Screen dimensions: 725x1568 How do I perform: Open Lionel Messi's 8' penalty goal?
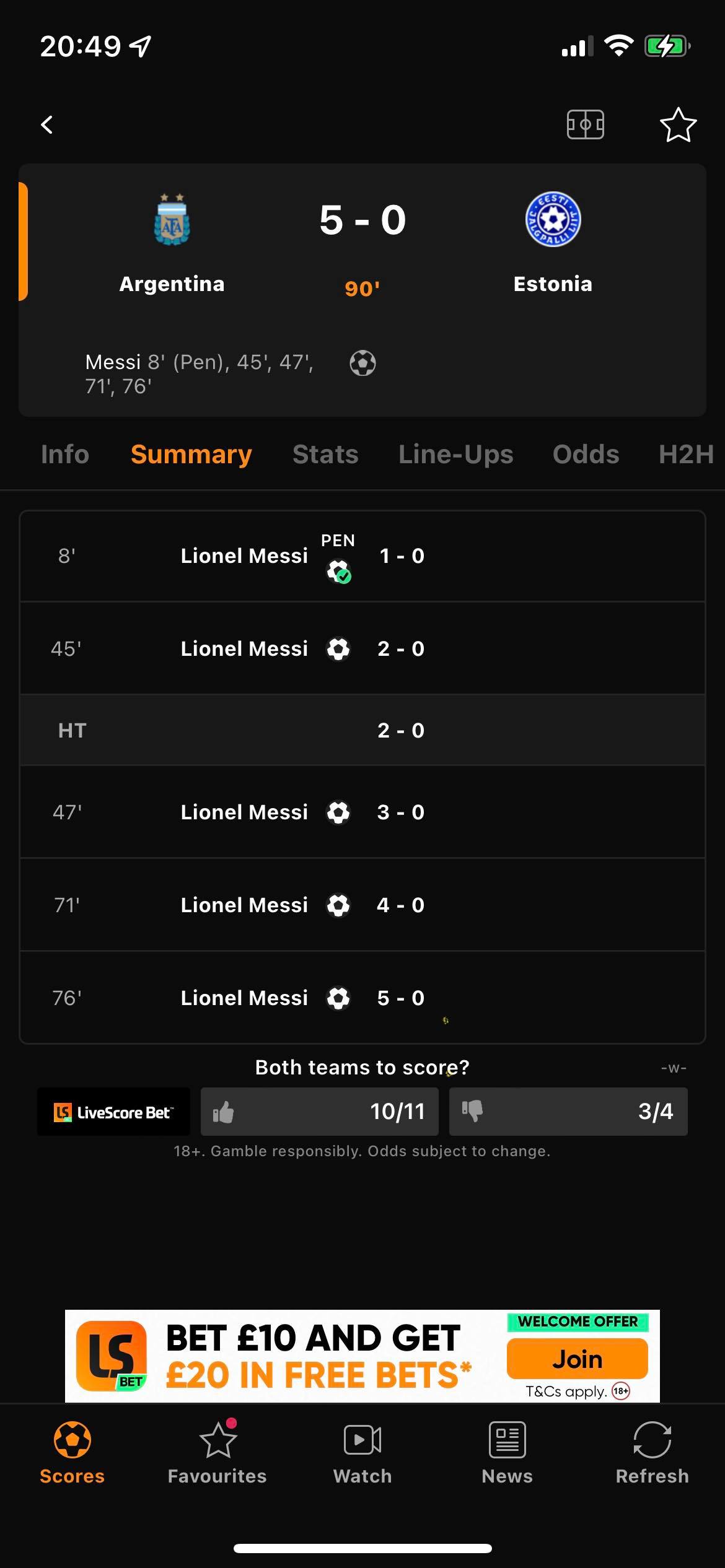[362, 555]
